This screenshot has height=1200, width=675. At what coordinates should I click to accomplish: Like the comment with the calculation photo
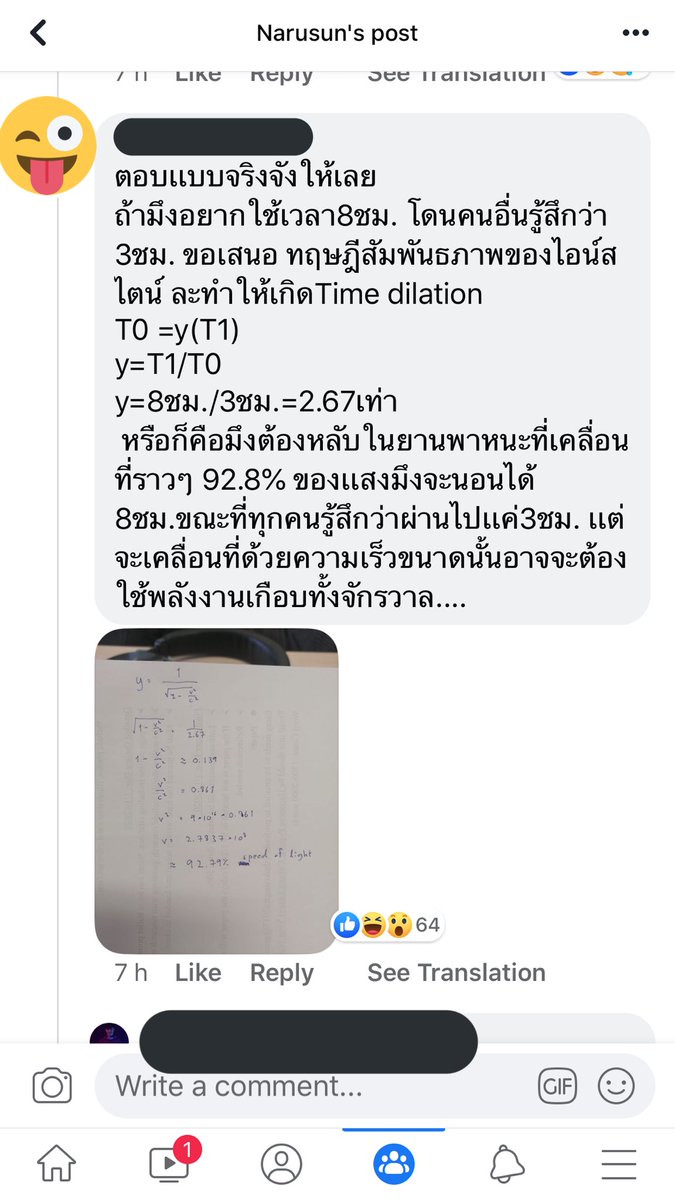[198, 972]
